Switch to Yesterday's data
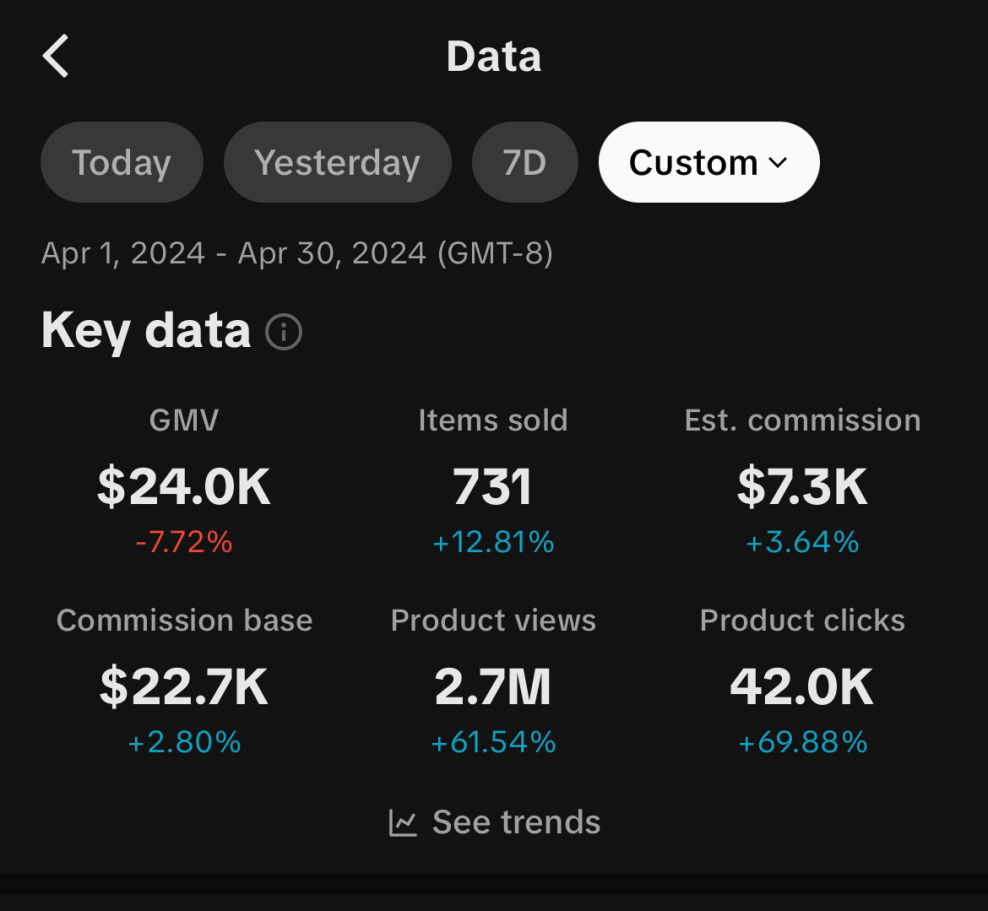This screenshot has height=911, width=988. coord(337,162)
